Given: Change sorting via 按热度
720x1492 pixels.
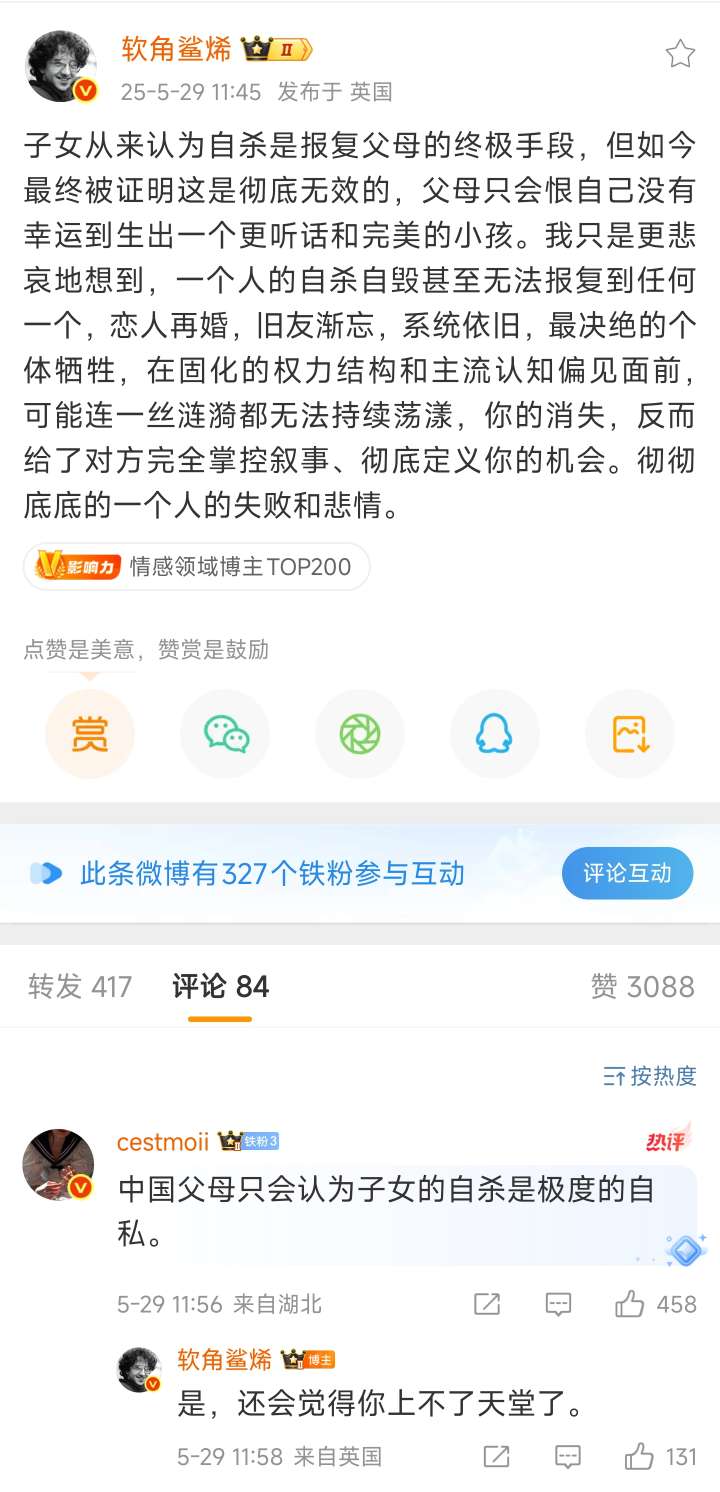Looking at the screenshot, I should [x=650, y=1076].
